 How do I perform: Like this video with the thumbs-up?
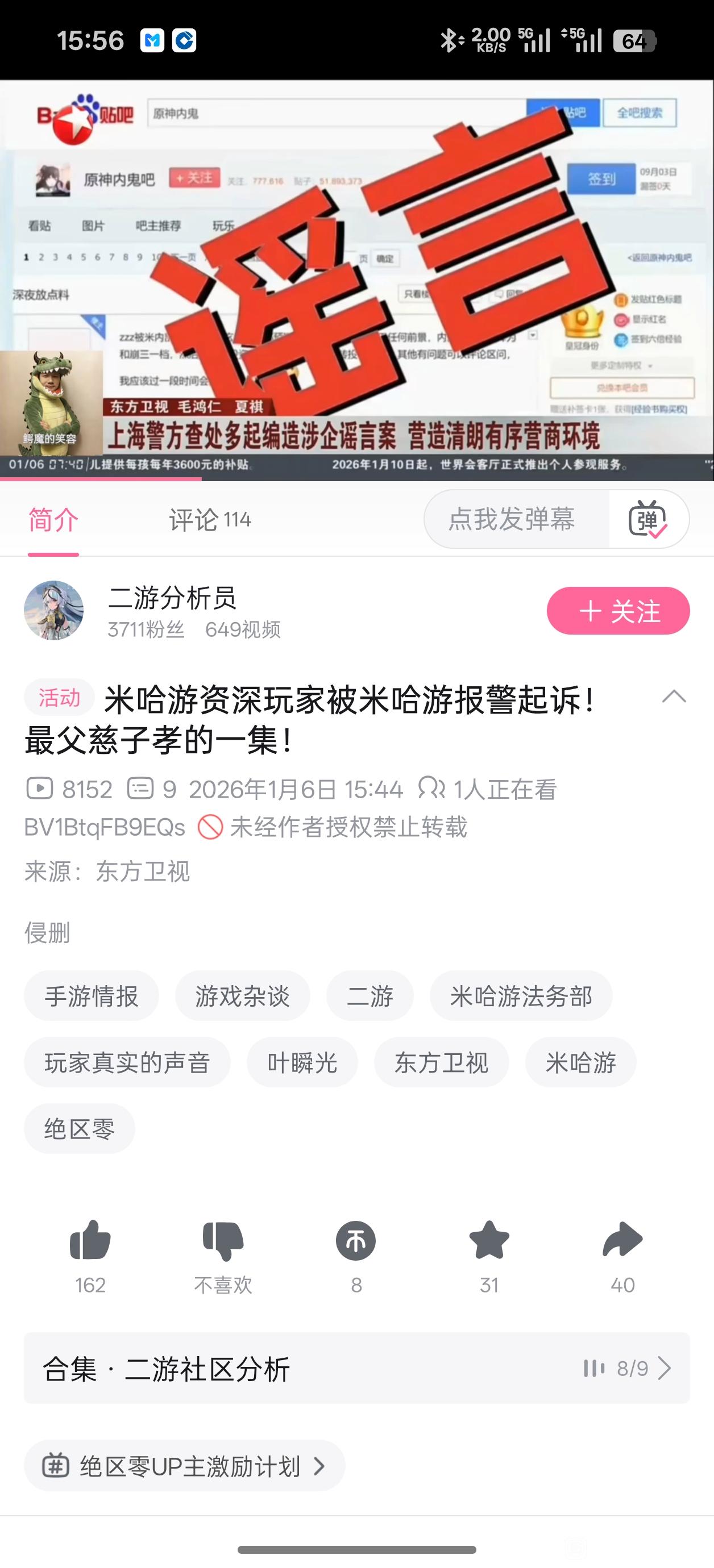coord(90,1241)
